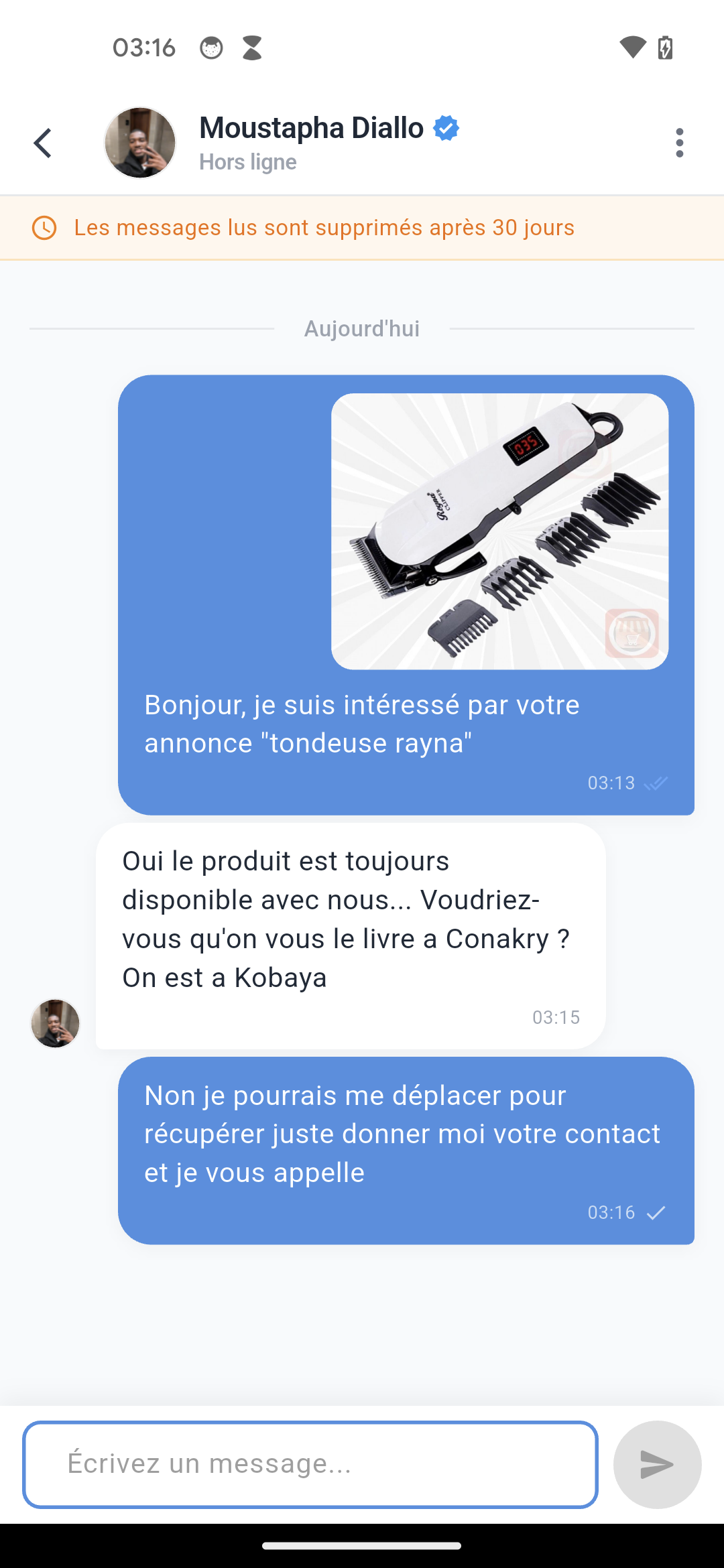The height and width of the screenshot is (1568, 724).
Task: Click the verified badge next to Moustapha Diallo
Action: click(446, 127)
